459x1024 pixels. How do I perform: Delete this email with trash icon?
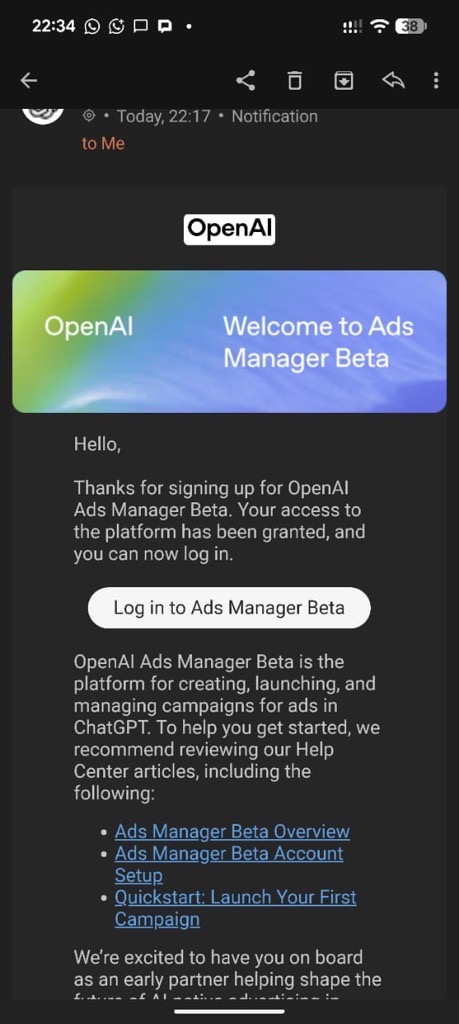pos(295,80)
